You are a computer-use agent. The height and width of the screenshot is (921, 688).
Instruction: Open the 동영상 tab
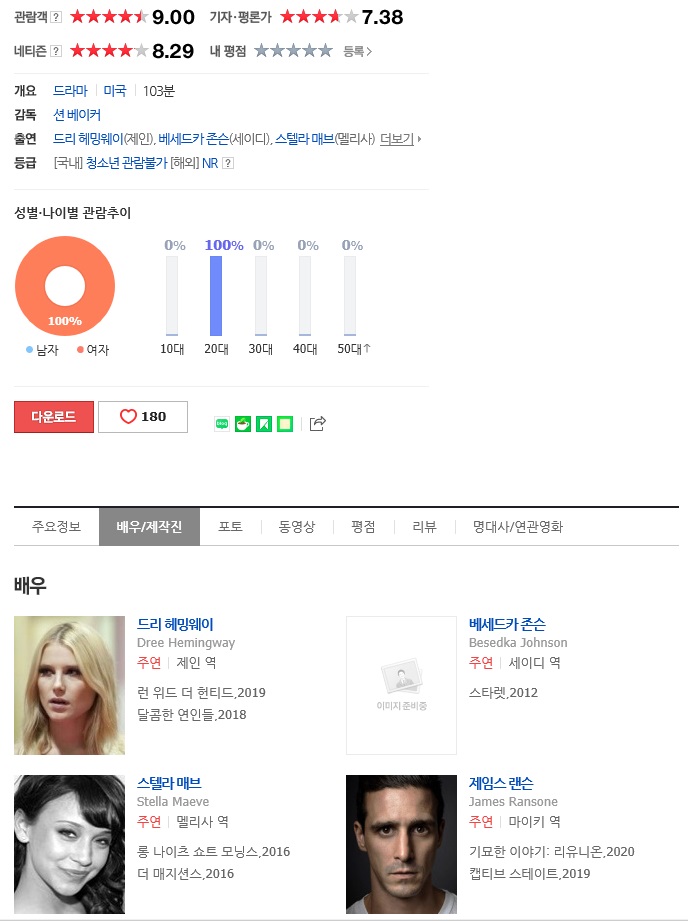[297, 526]
